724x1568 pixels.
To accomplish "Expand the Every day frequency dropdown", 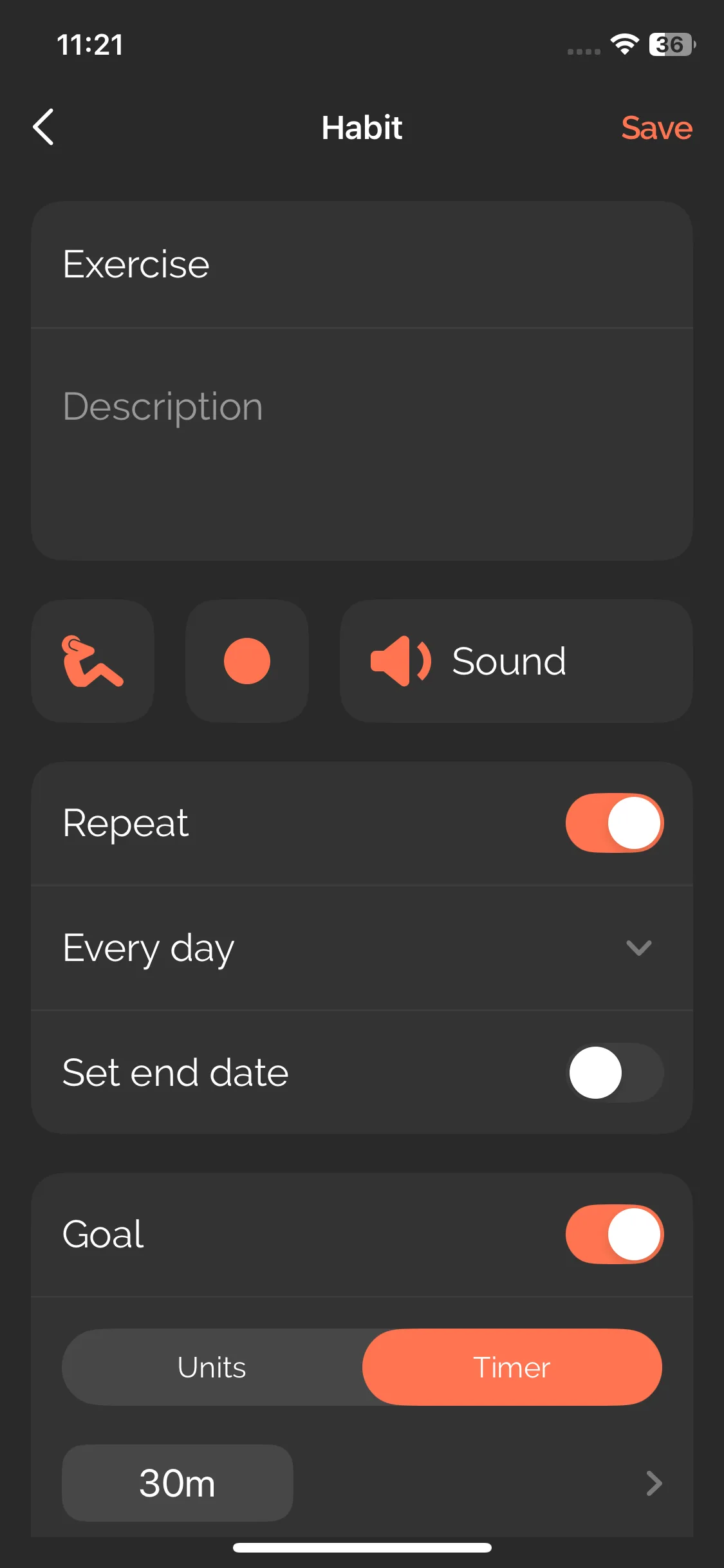I will click(x=362, y=948).
